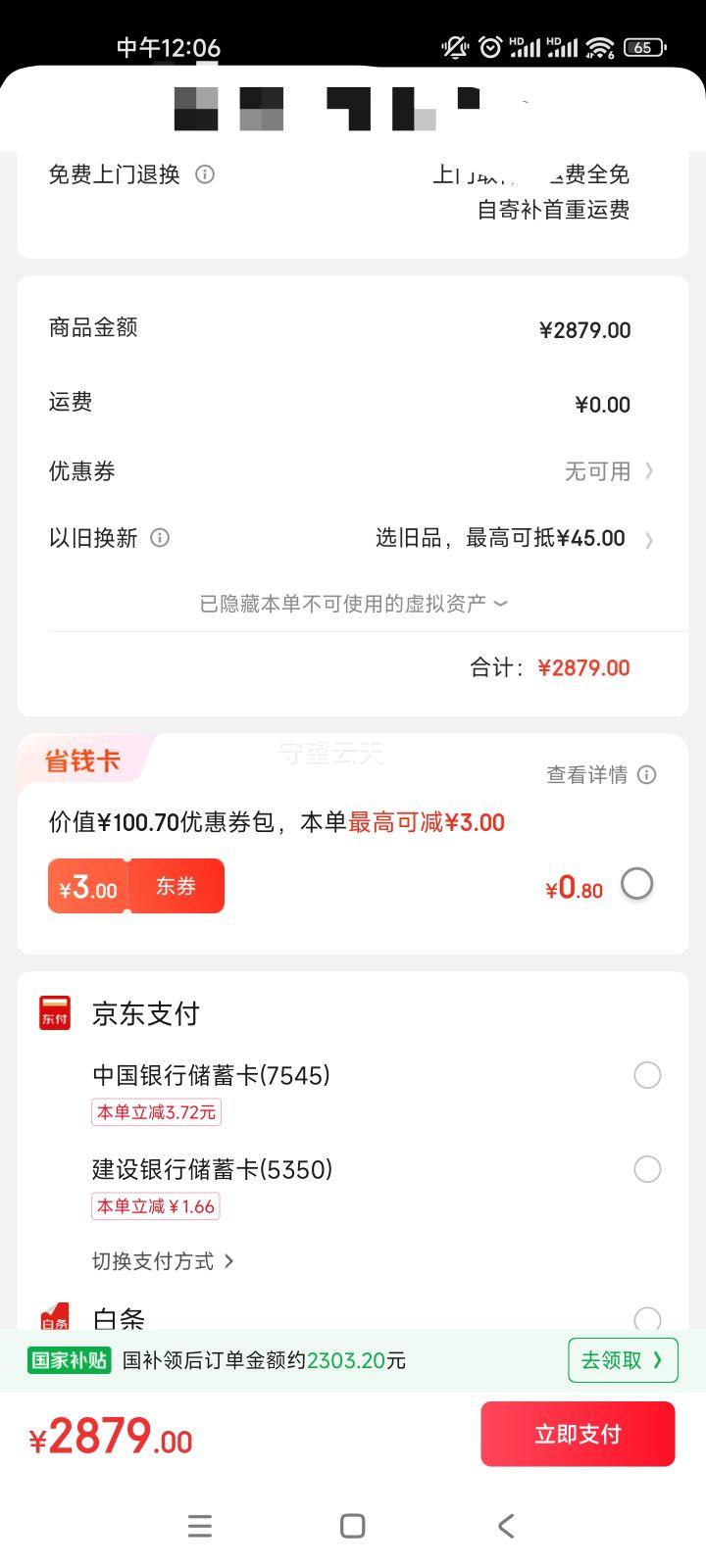The height and width of the screenshot is (1568, 706).
Task: Go back using system back button
Action: (x=506, y=1526)
